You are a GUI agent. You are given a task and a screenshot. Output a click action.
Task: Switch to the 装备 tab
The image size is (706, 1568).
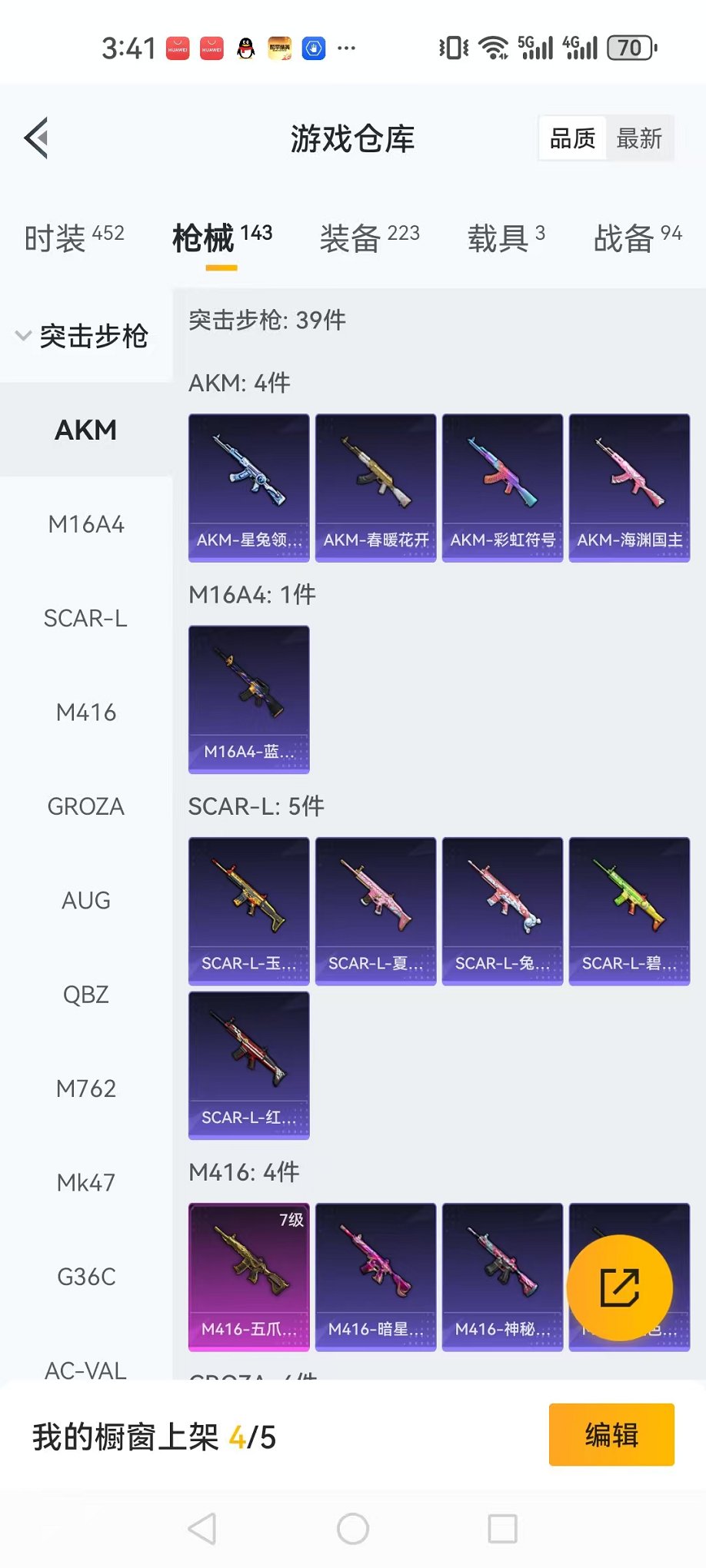tap(369, 238)
